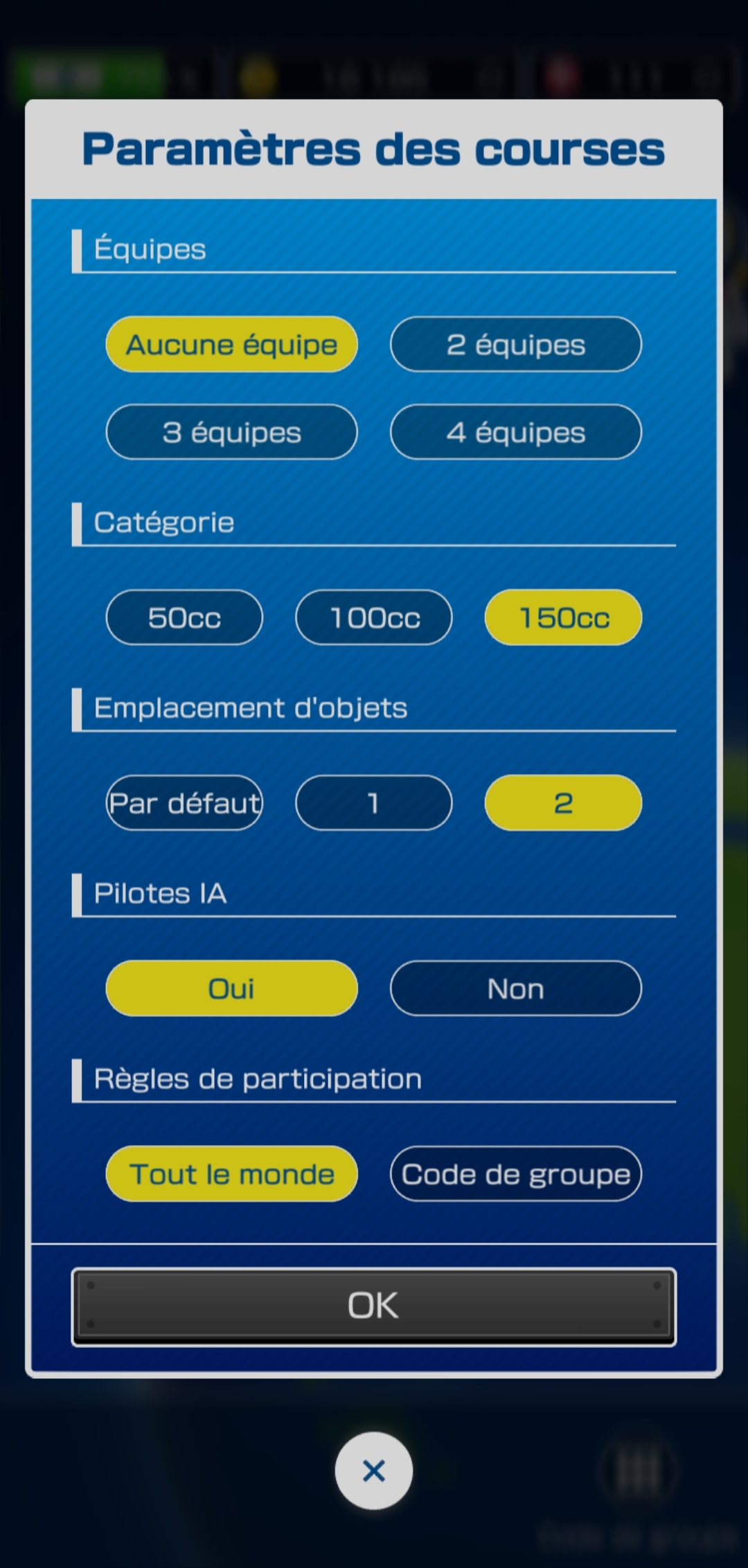Choose item placement option 2
This screenshot has width=748, height=1568.
point(563,802)
